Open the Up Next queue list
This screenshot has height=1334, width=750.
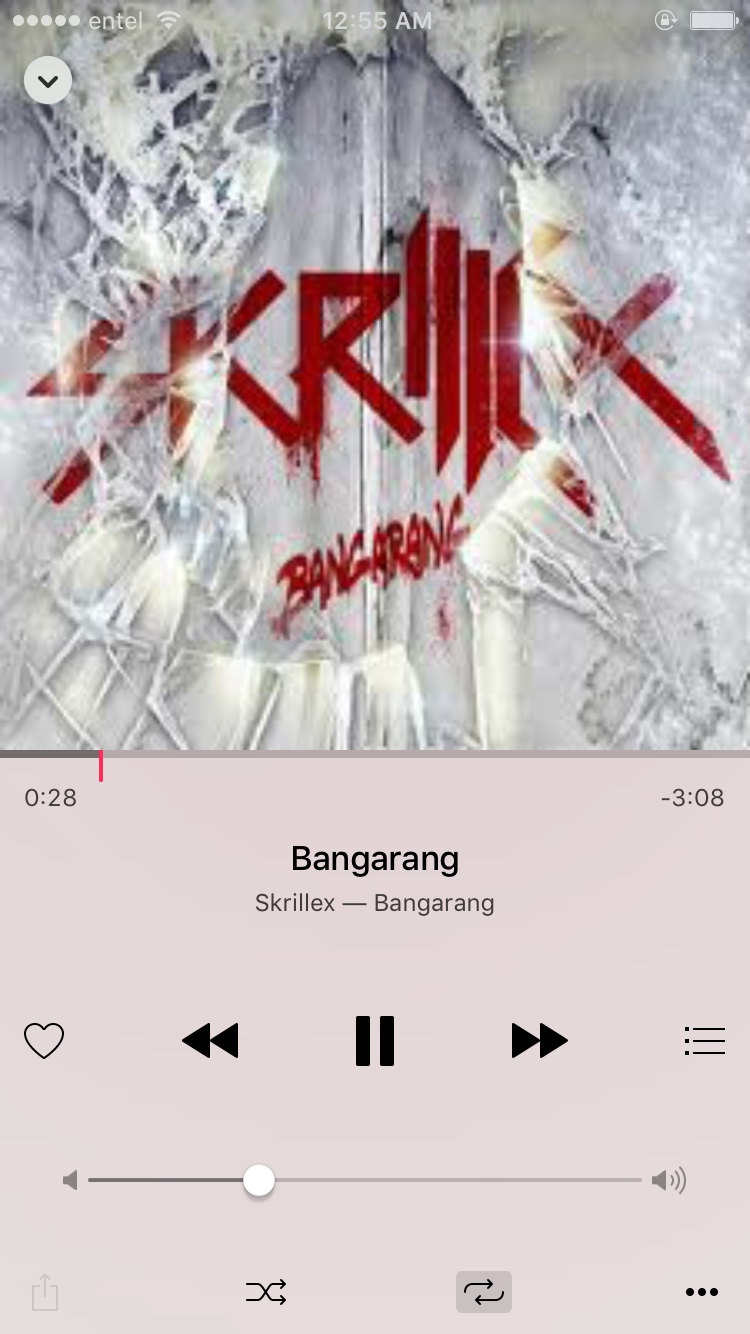[x=704, y=1041]
